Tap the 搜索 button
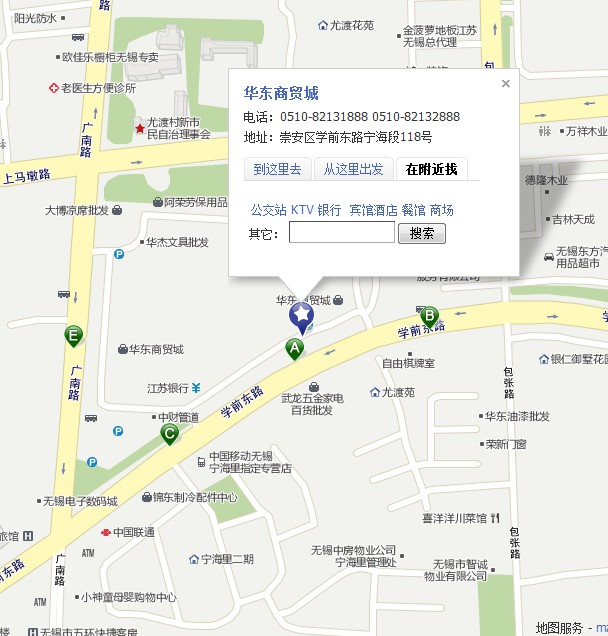The image size is (608, 636). tap(421, 233)
